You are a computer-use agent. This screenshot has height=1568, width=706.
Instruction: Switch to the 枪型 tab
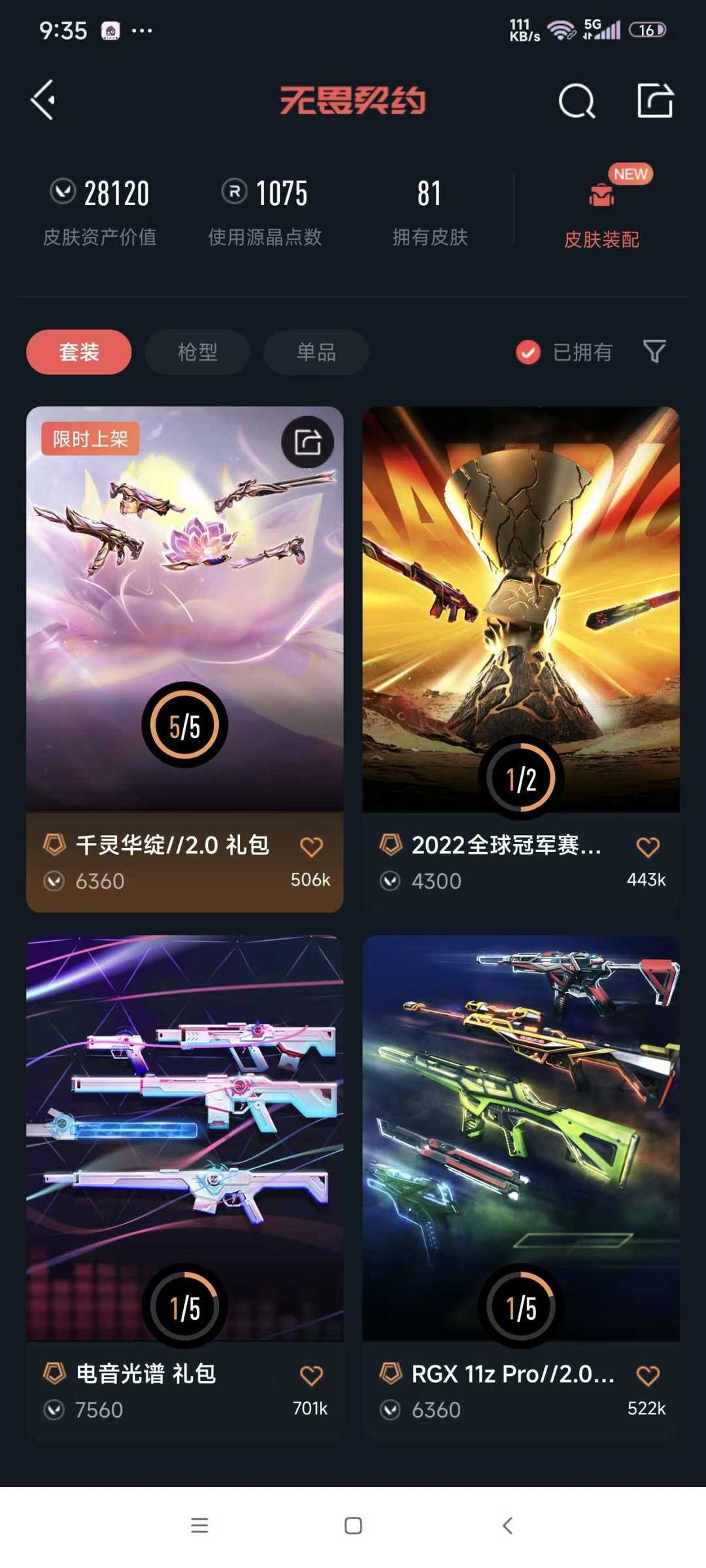point(197,352)
